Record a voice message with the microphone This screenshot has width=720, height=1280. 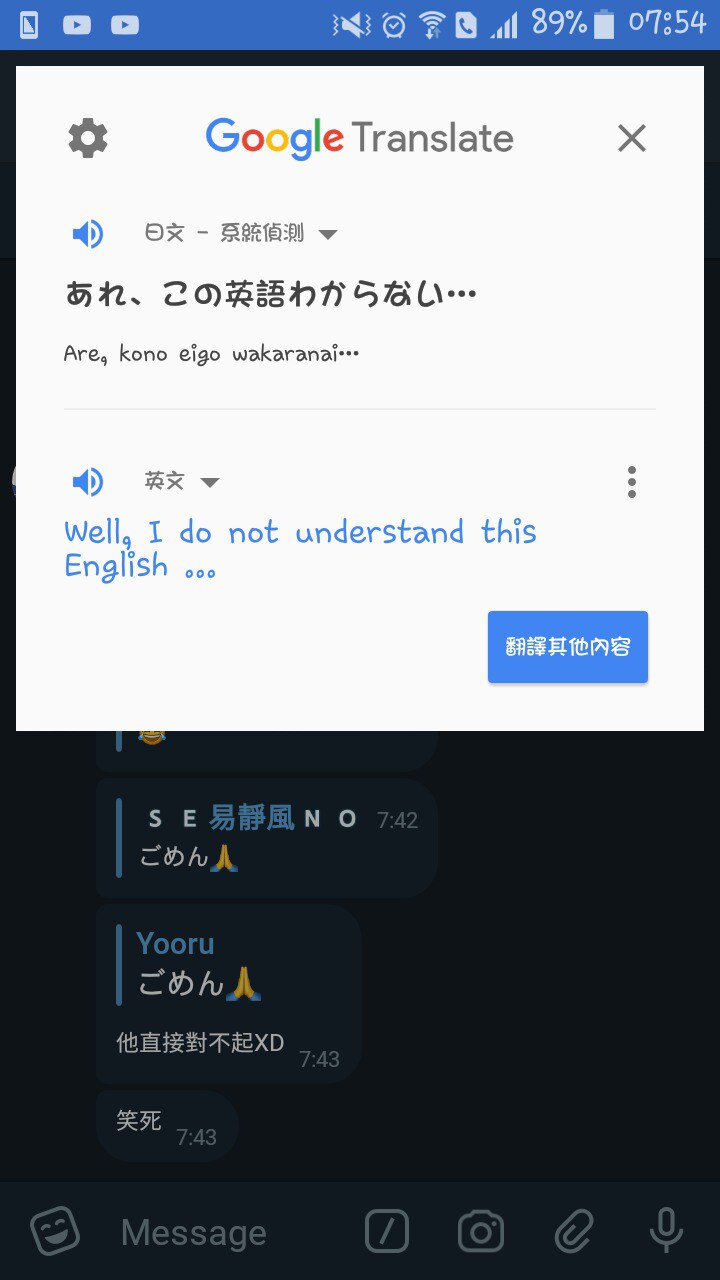[x=666, y=1231]
